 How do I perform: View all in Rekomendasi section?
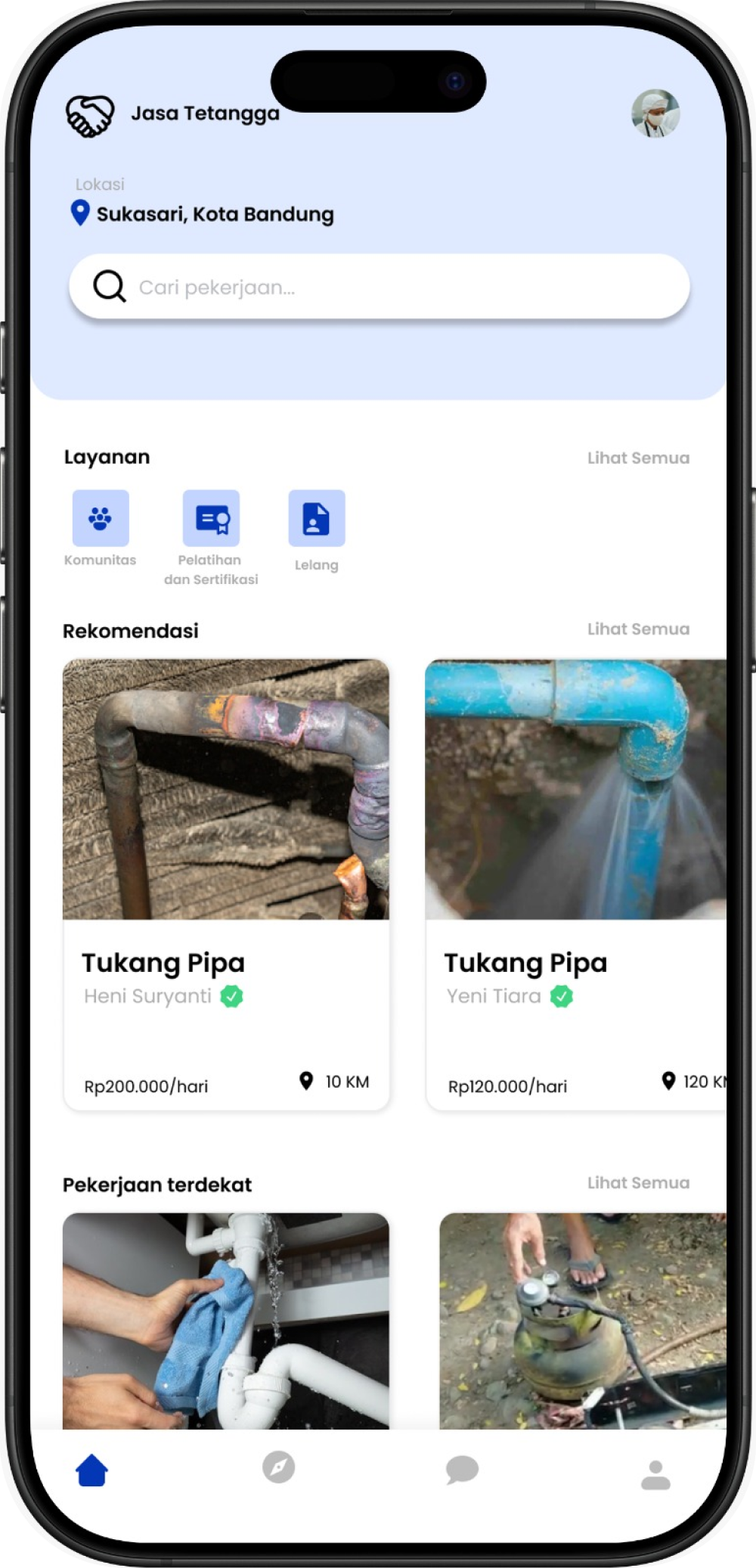pos(637,629)
